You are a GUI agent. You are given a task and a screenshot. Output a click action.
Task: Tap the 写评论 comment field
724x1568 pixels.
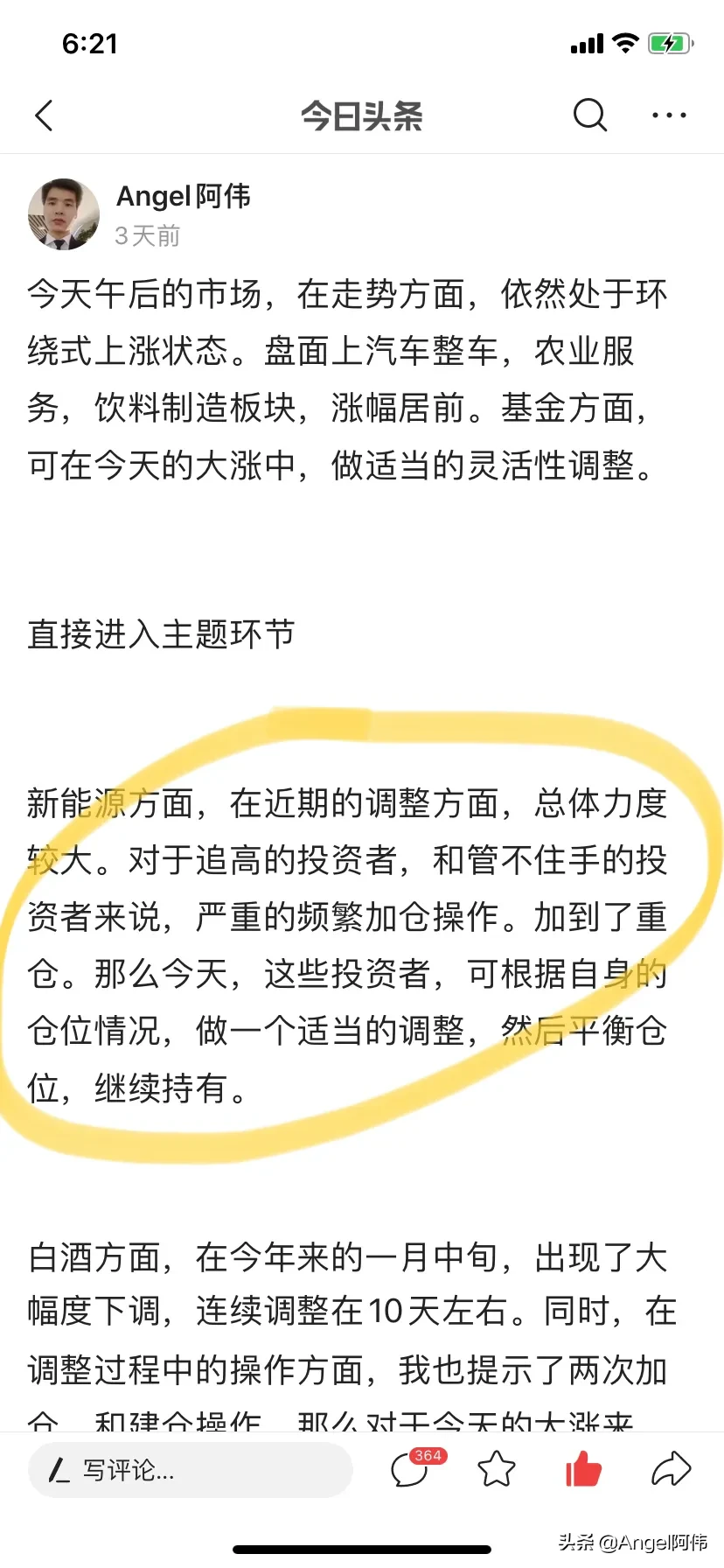tap(190, 1470)
